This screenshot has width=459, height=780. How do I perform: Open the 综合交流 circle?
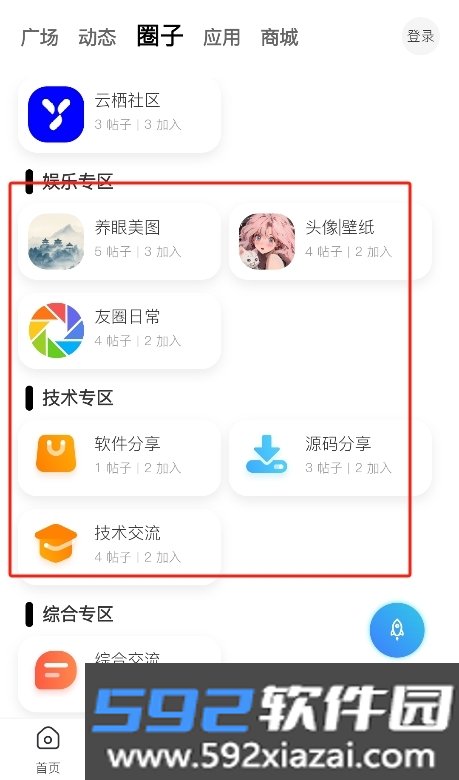119,674
